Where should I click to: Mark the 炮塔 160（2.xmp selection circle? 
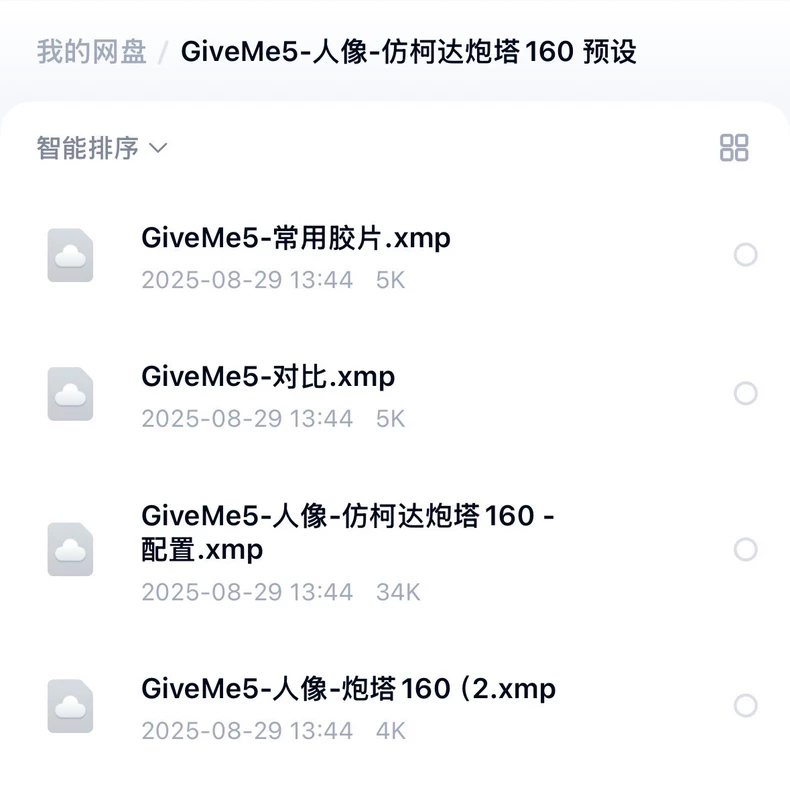[745, 706]
